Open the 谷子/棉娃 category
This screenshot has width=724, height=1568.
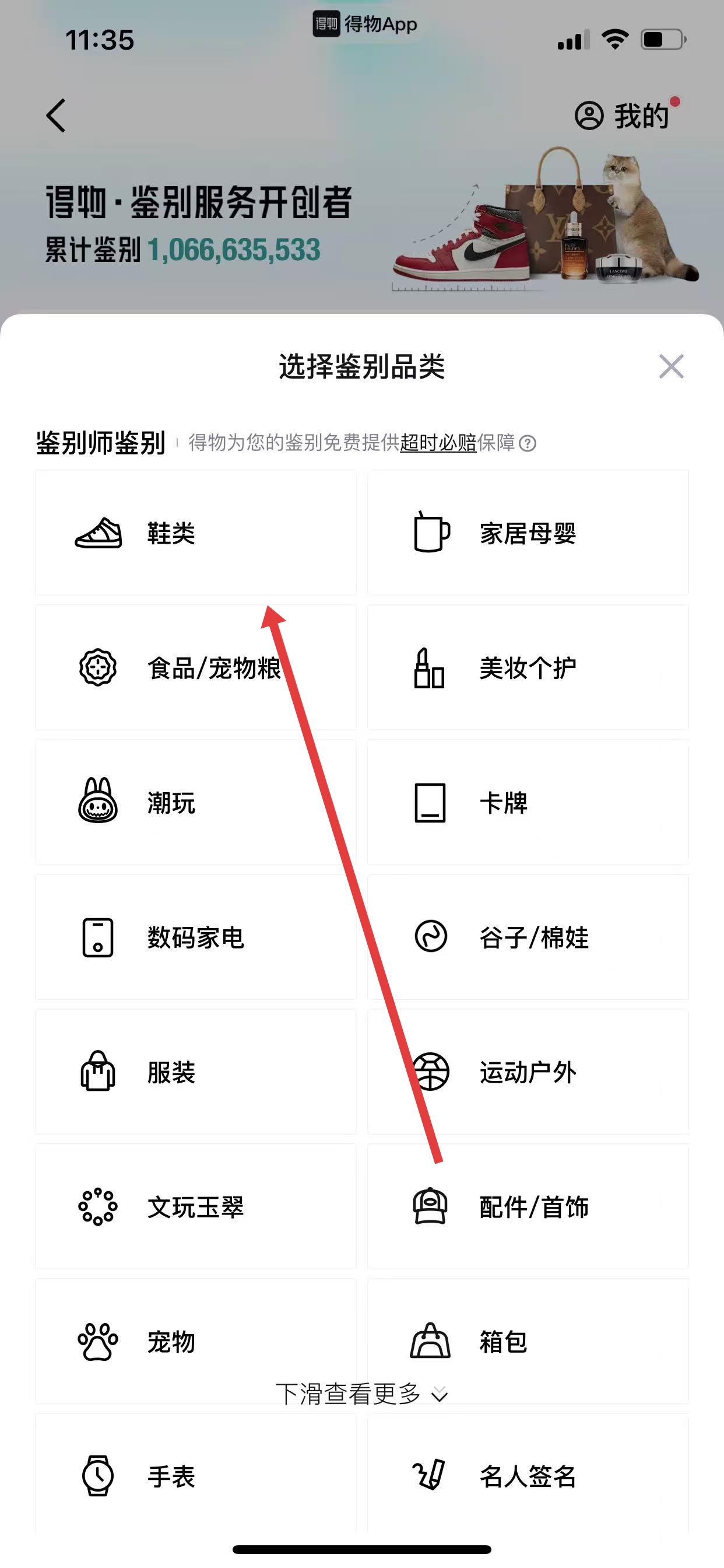pos(528,937)
